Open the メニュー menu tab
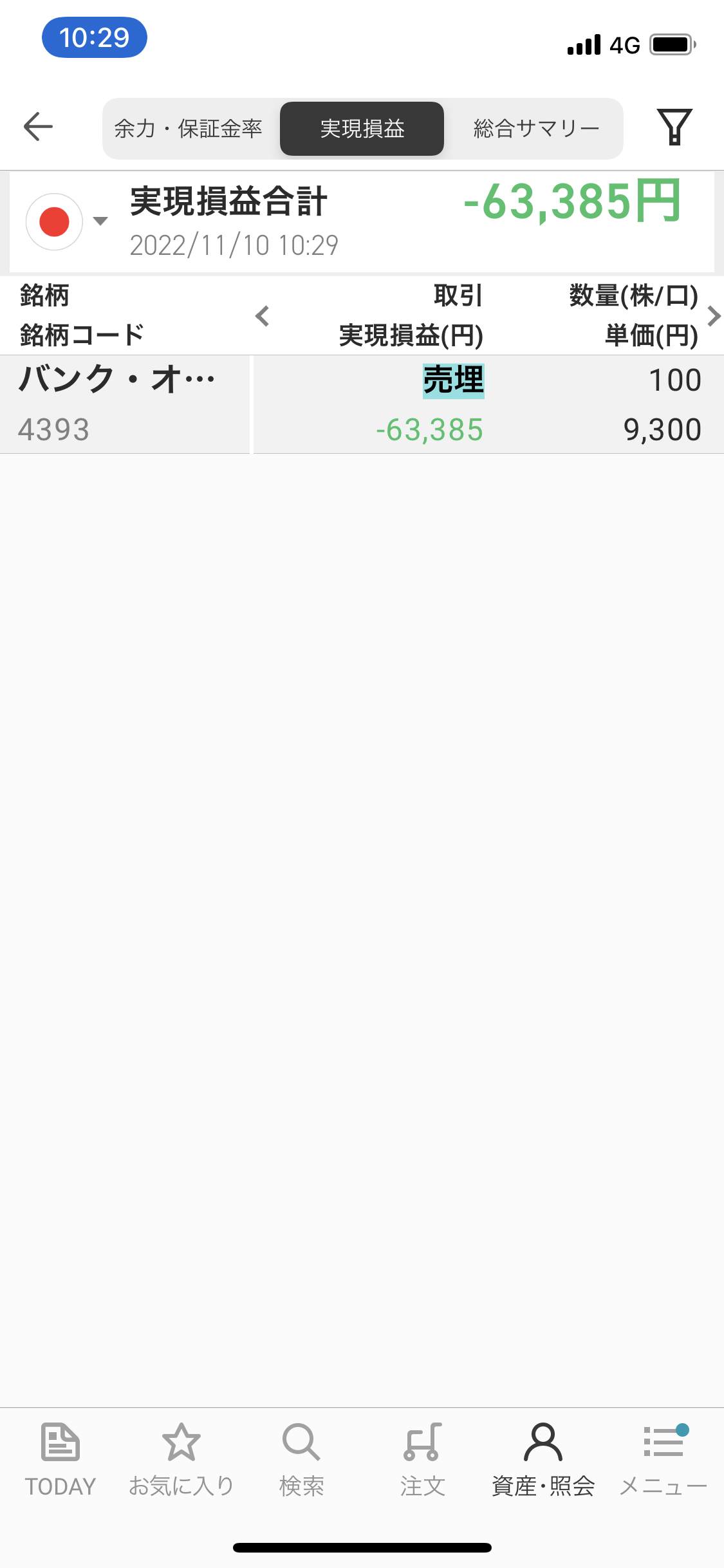The image size is (724, 1568). click(664, 1460)
